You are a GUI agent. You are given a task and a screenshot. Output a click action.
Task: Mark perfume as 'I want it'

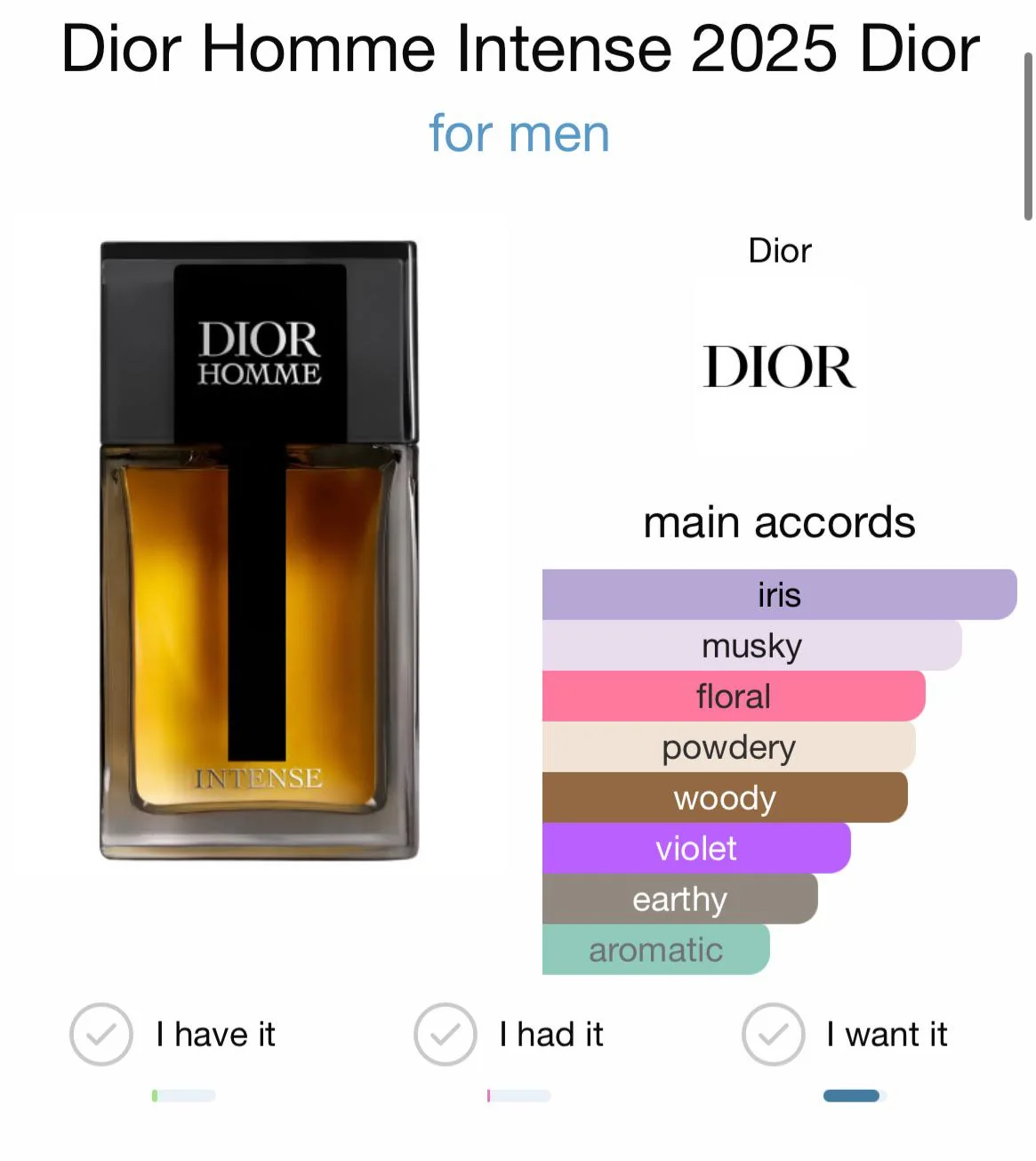773,1034
